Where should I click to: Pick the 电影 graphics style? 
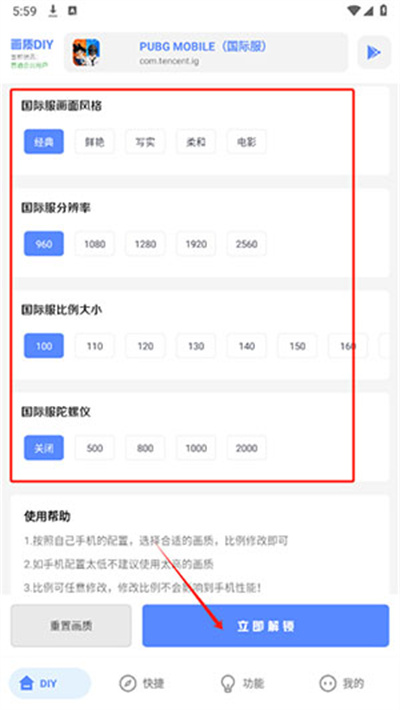(x=246, y=142)
